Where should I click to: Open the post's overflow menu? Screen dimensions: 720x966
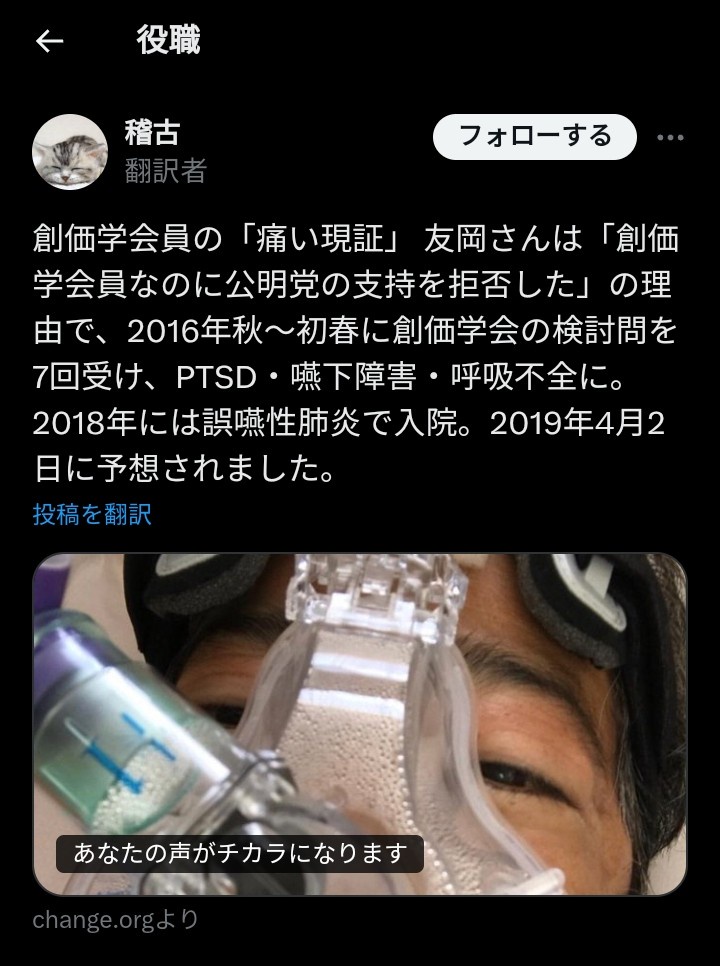tap(669, 138)
